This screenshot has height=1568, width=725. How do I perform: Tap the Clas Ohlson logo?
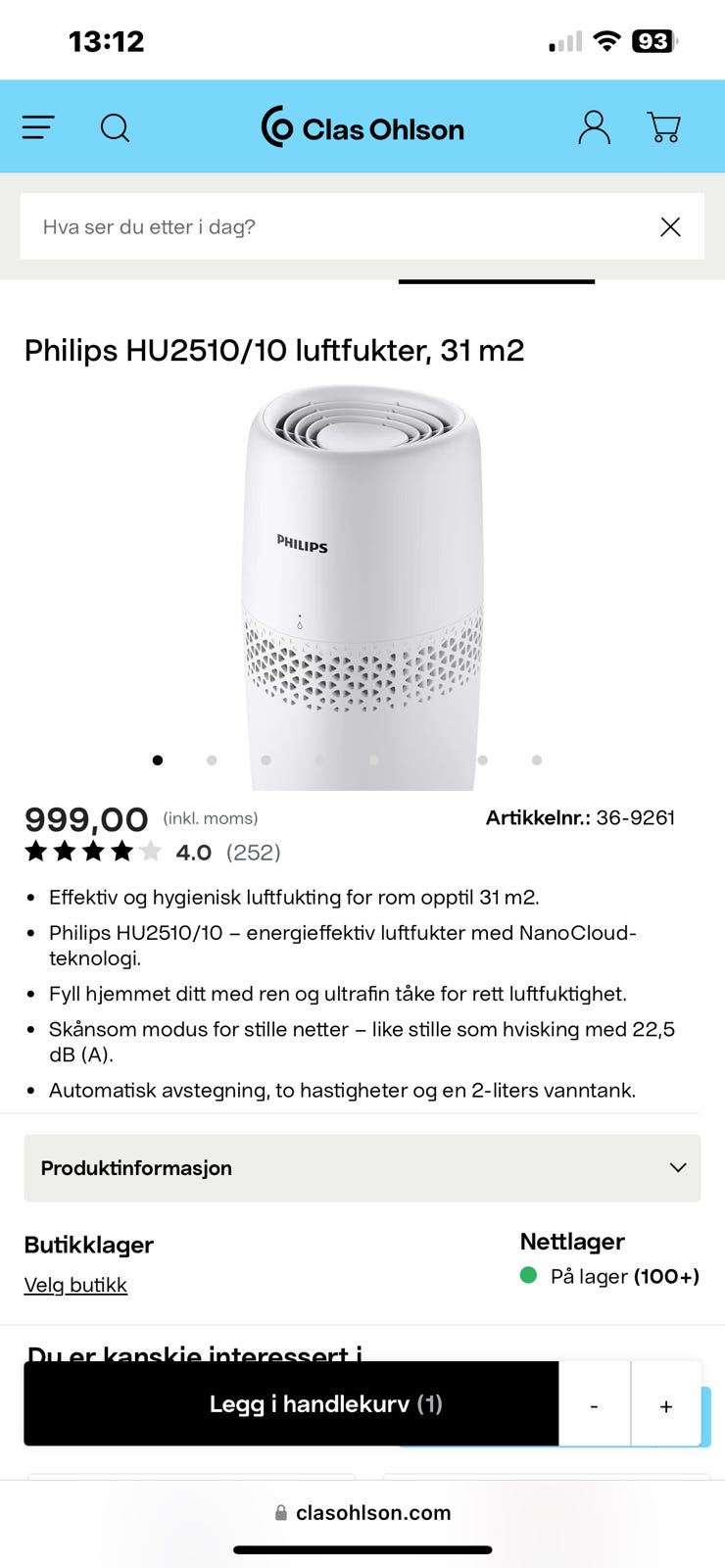(362, 128)
